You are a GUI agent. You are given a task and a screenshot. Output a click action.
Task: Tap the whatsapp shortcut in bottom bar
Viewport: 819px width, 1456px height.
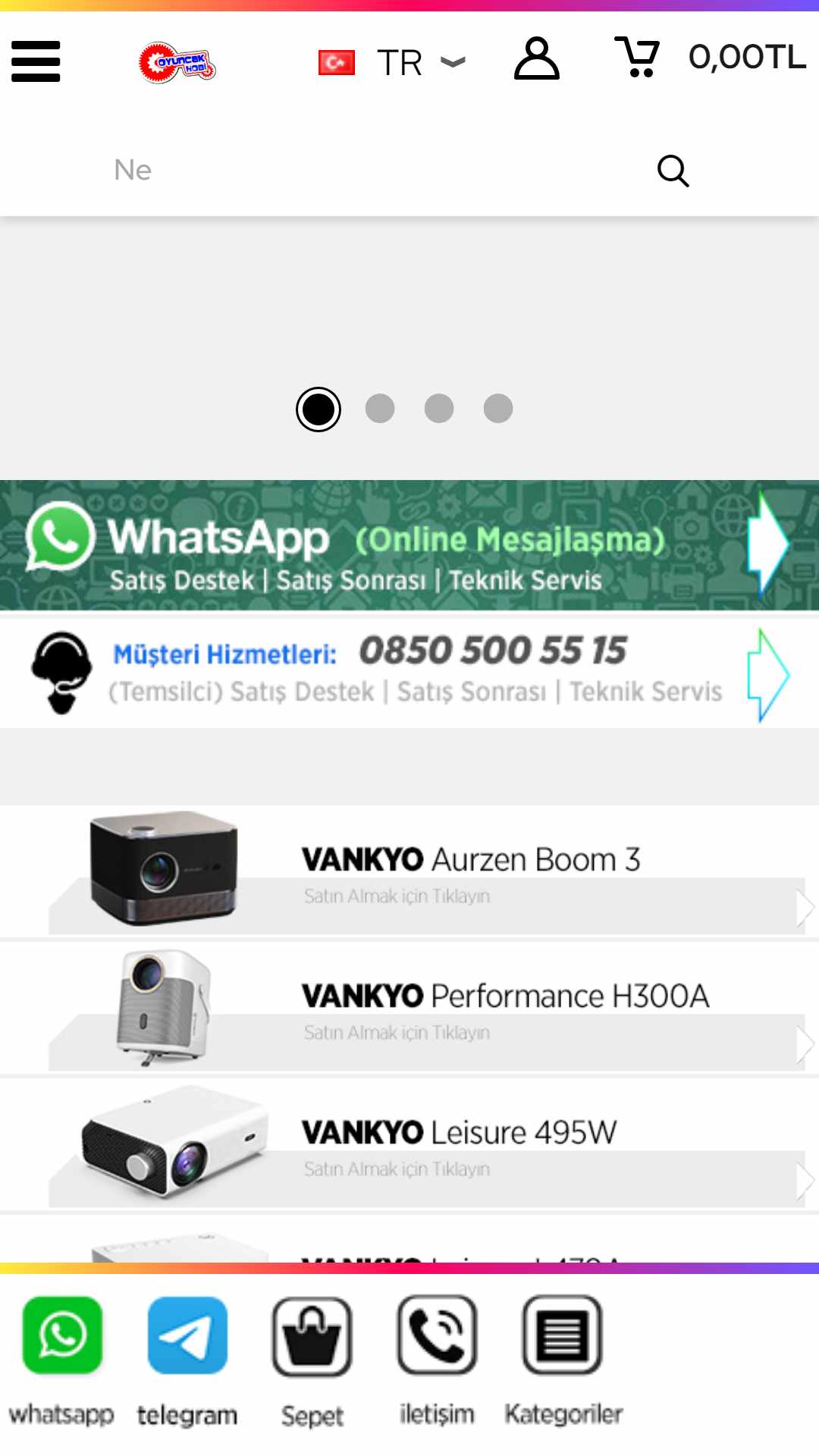pos(62,1357)
